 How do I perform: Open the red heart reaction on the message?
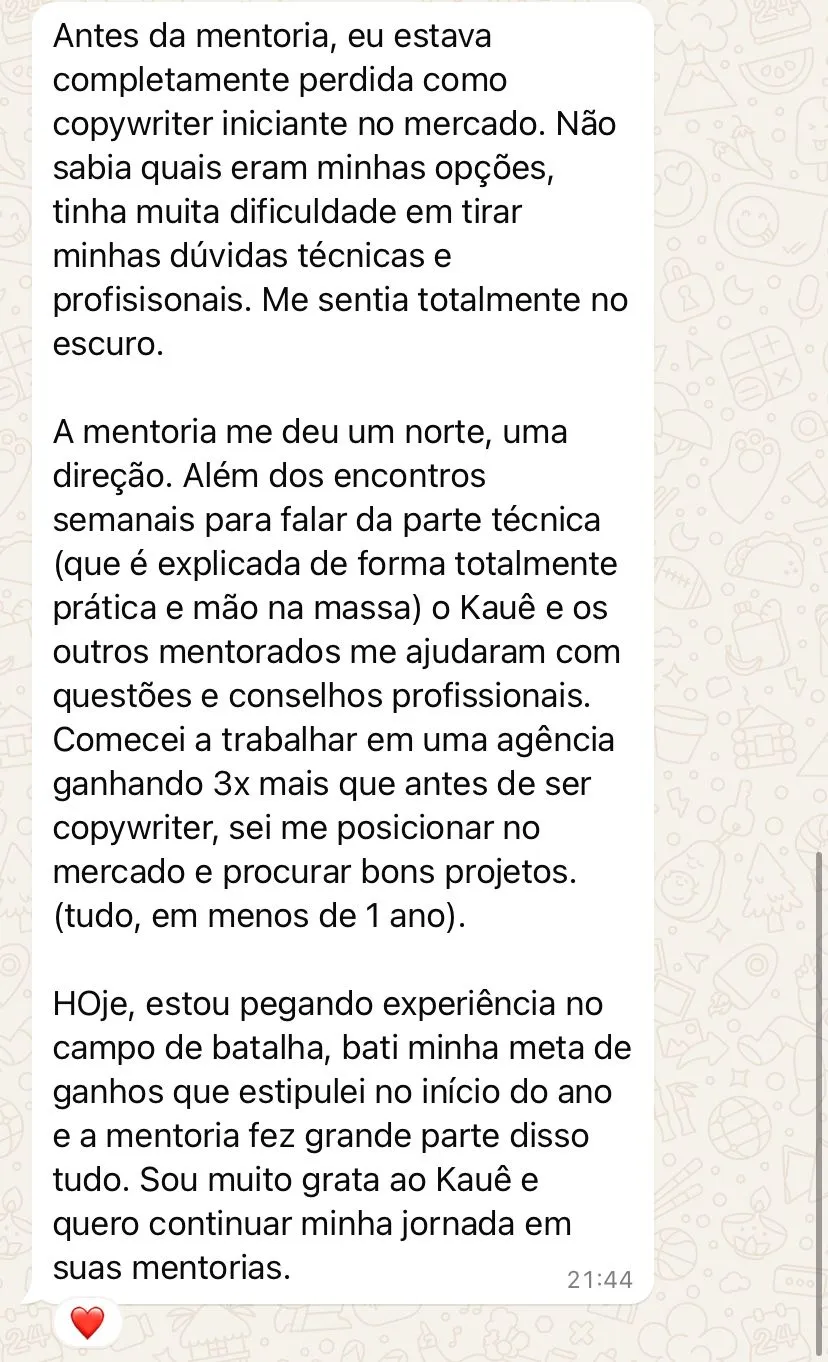click(x=87, y=1322)
